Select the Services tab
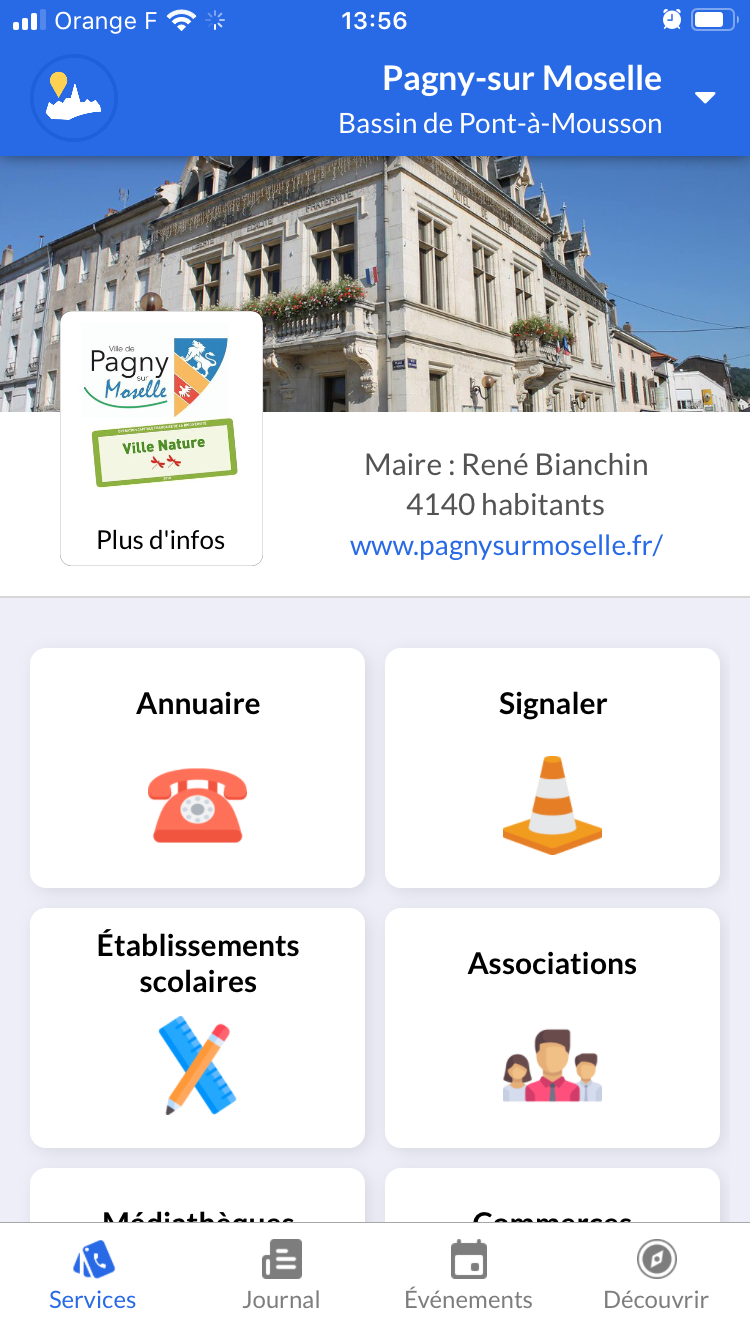Screen dimensions: 750x1334 coord(93,1277)
